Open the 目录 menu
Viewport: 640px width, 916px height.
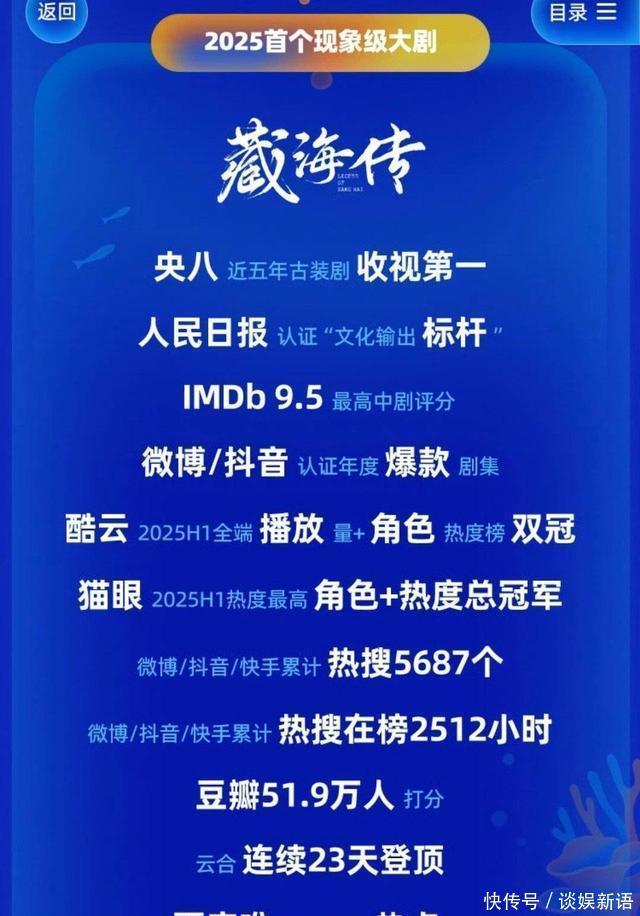pyautogui.click(x=583, y=13)
